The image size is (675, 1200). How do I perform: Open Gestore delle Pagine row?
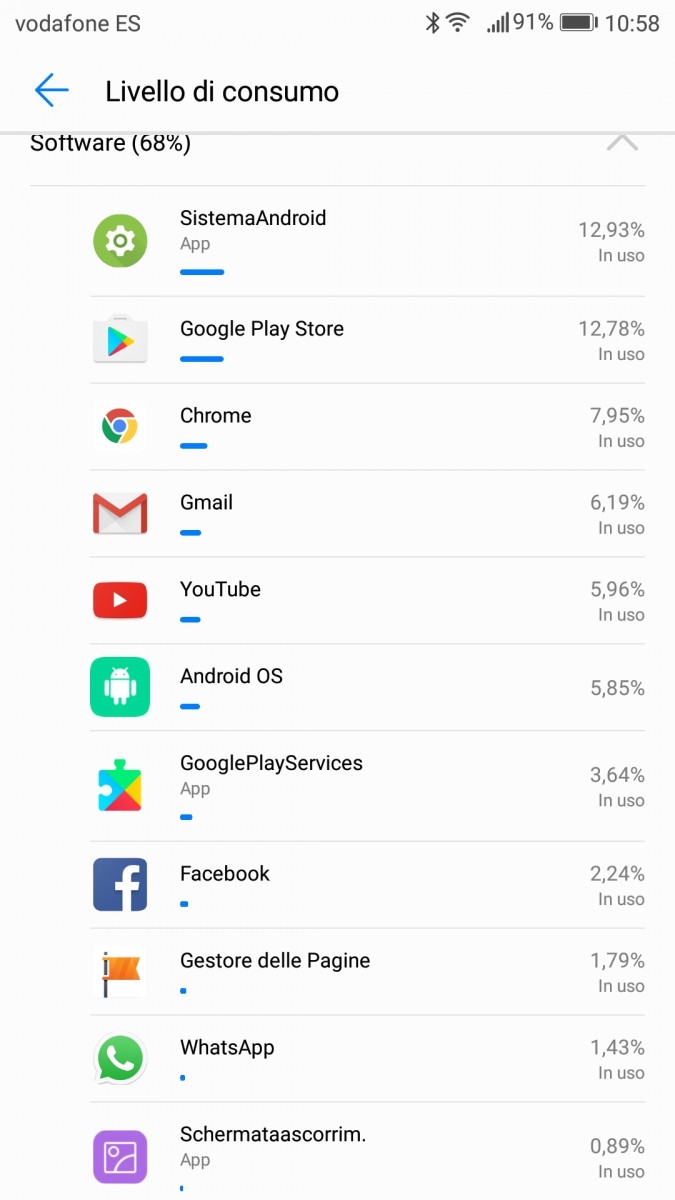tap(366, 972)
